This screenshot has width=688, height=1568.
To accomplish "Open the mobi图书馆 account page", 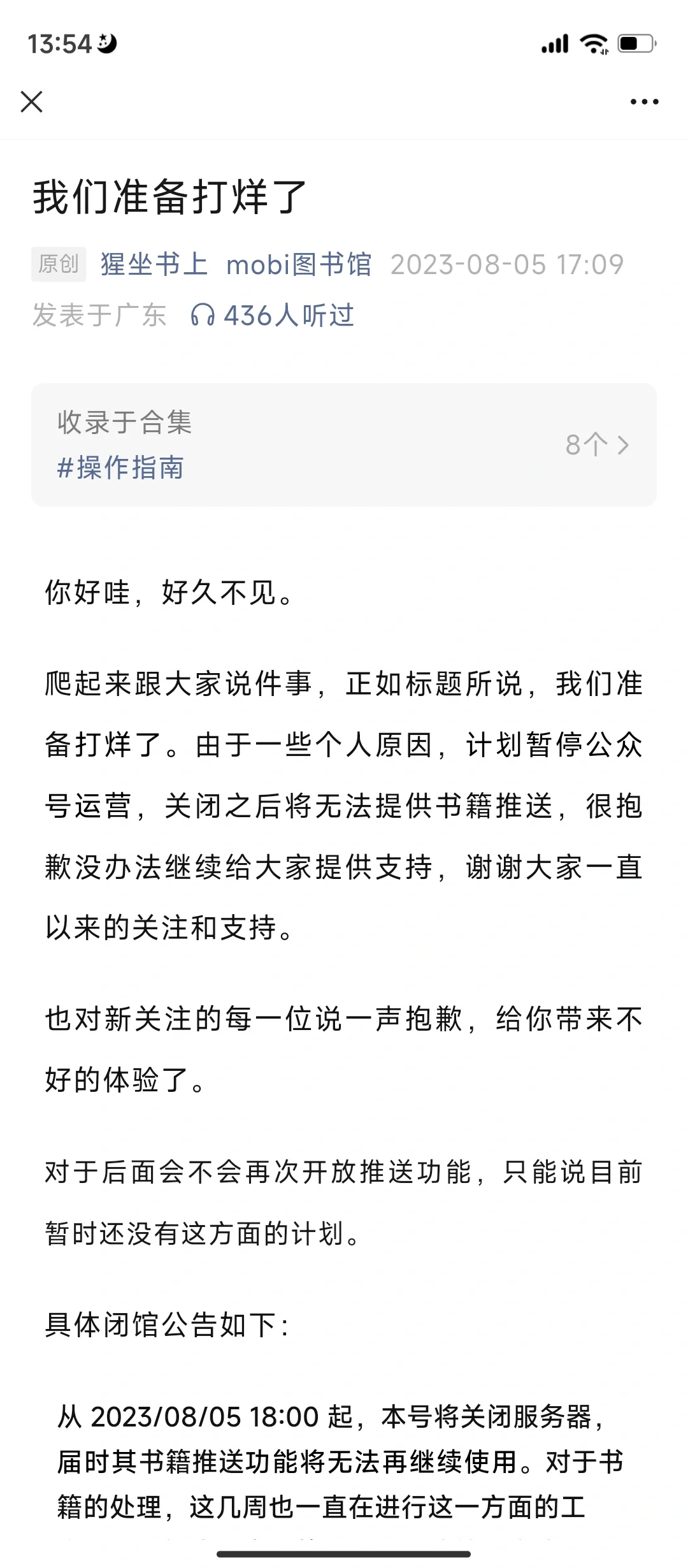I will point(299,265).
